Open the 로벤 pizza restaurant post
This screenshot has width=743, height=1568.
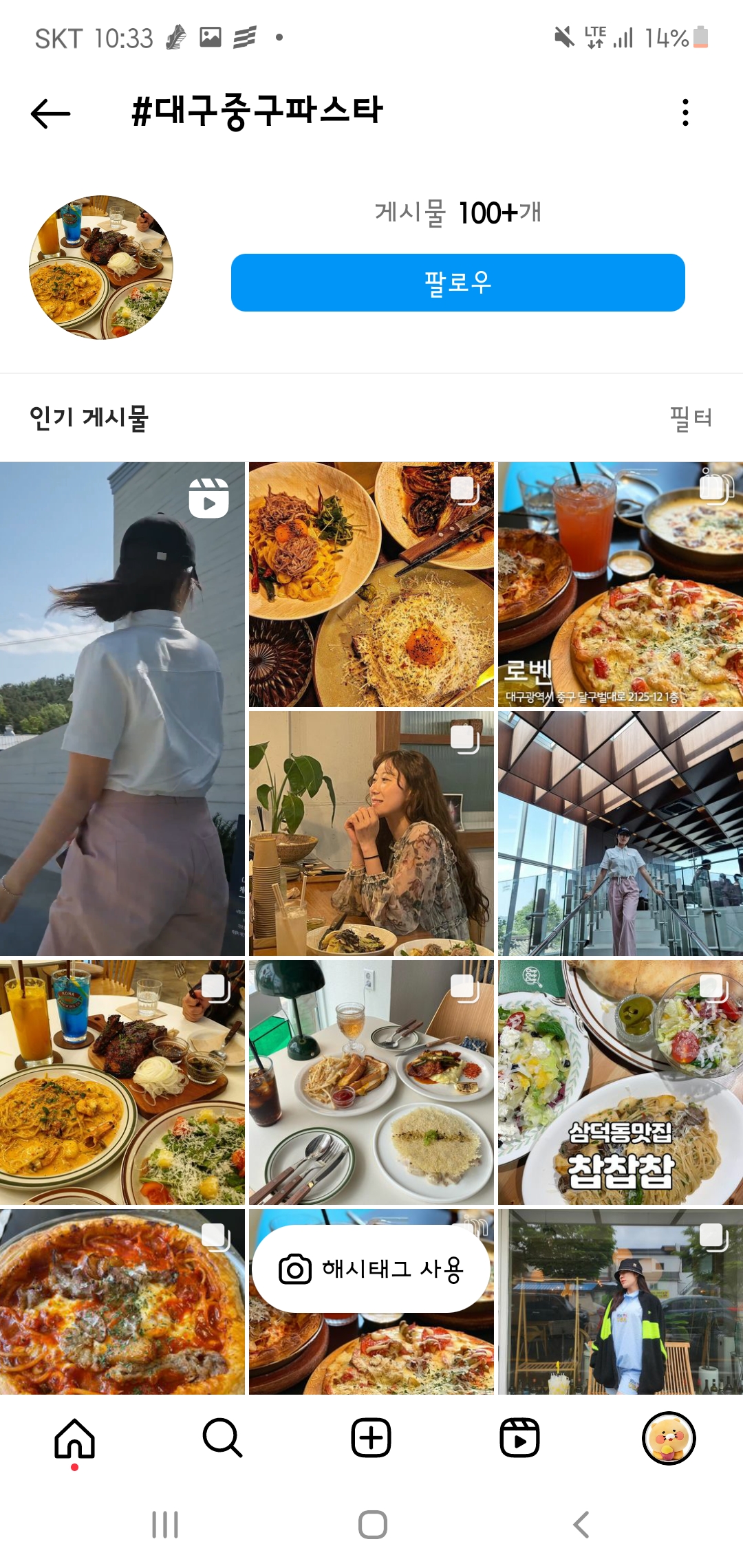620,585
